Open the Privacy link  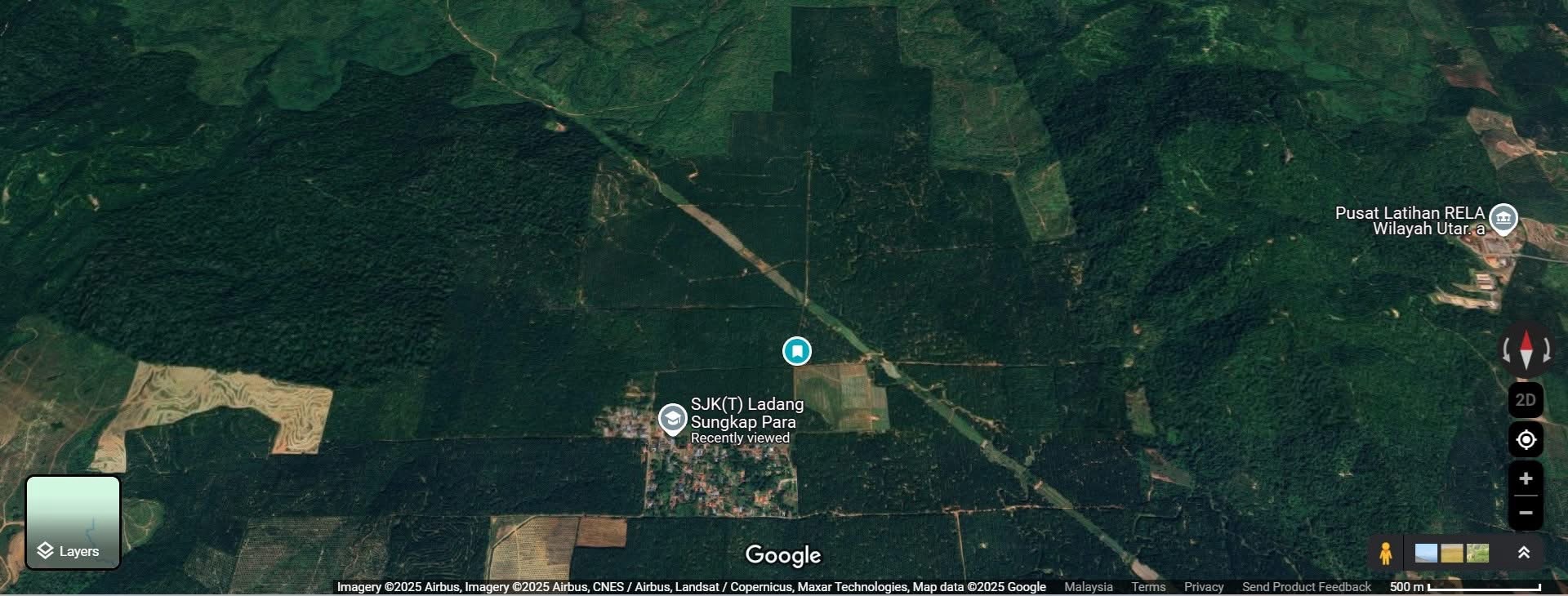(1204, 587)
